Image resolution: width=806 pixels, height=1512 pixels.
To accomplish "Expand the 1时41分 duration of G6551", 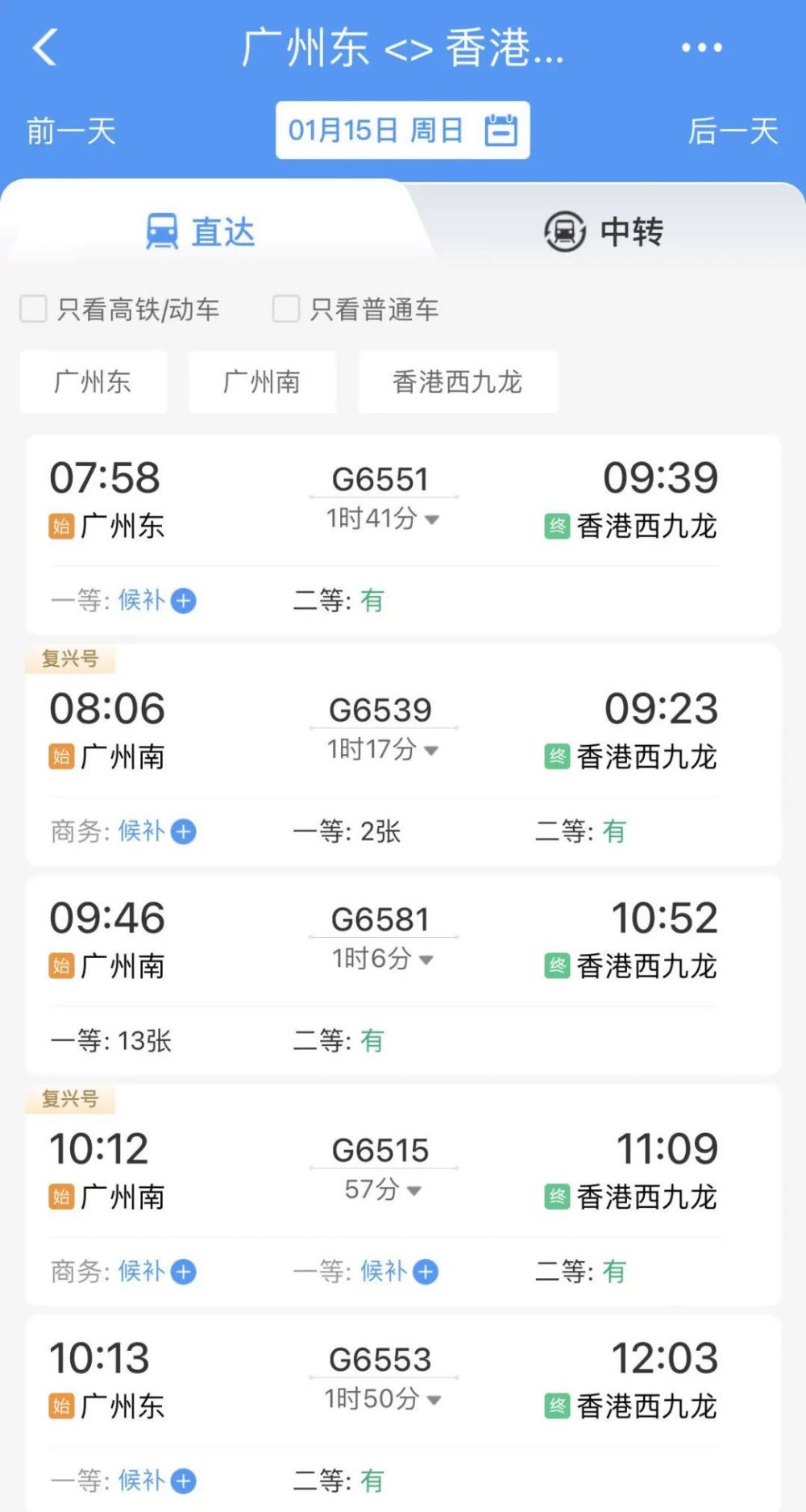I will point(432,519).
